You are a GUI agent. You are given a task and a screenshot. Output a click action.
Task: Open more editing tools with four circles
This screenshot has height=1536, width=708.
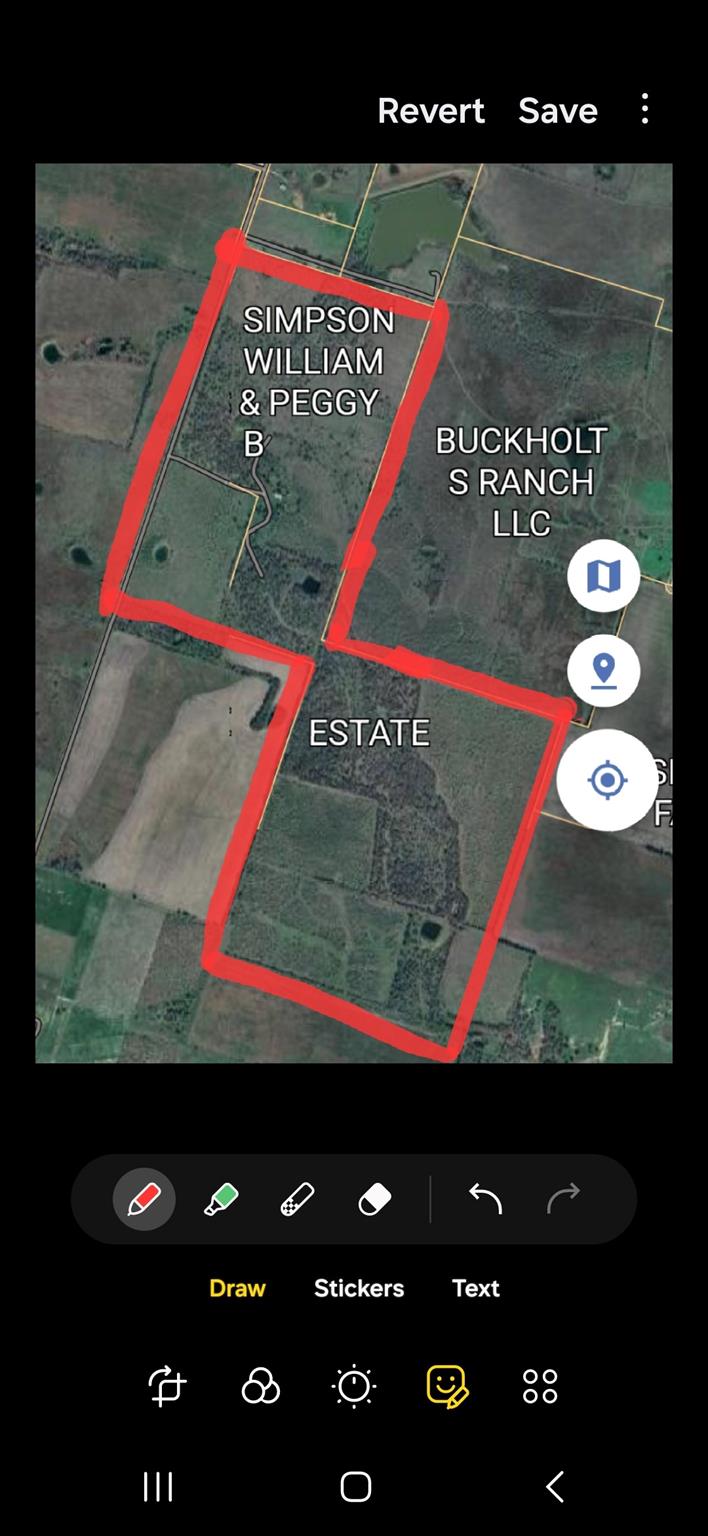coord(540,1387)
